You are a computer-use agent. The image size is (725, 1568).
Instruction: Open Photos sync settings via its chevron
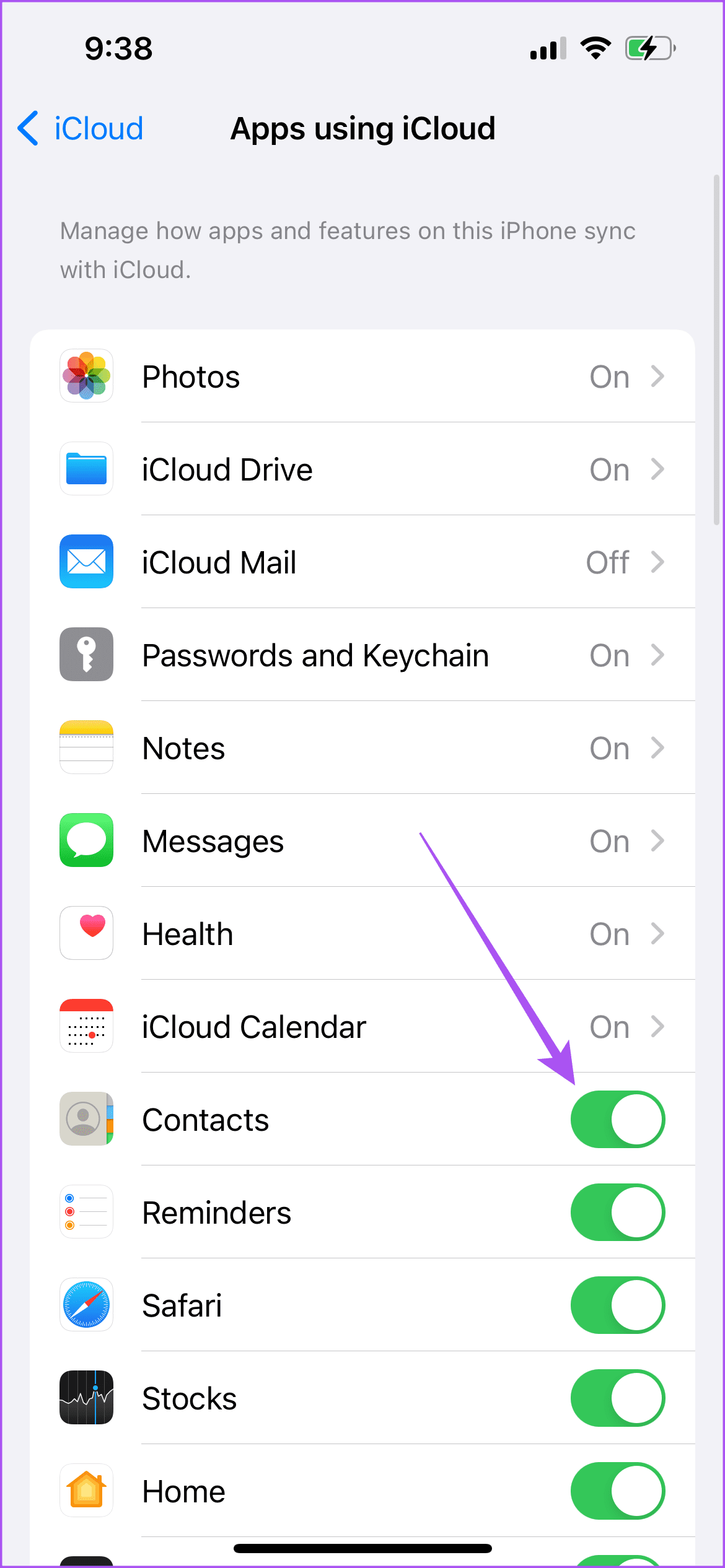pyautogui.click(x=657, y=376)
